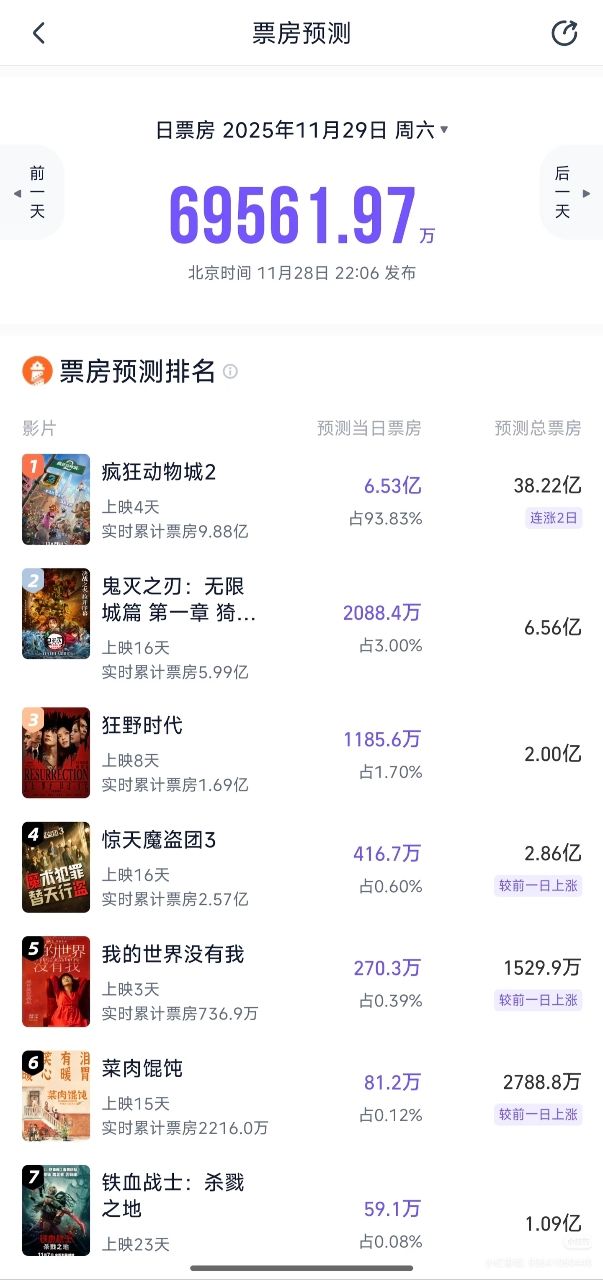The width and height of the screenshot is (603, 1280).
Task: Go to the previous day (前一天)
Action: tap(34, 192)
